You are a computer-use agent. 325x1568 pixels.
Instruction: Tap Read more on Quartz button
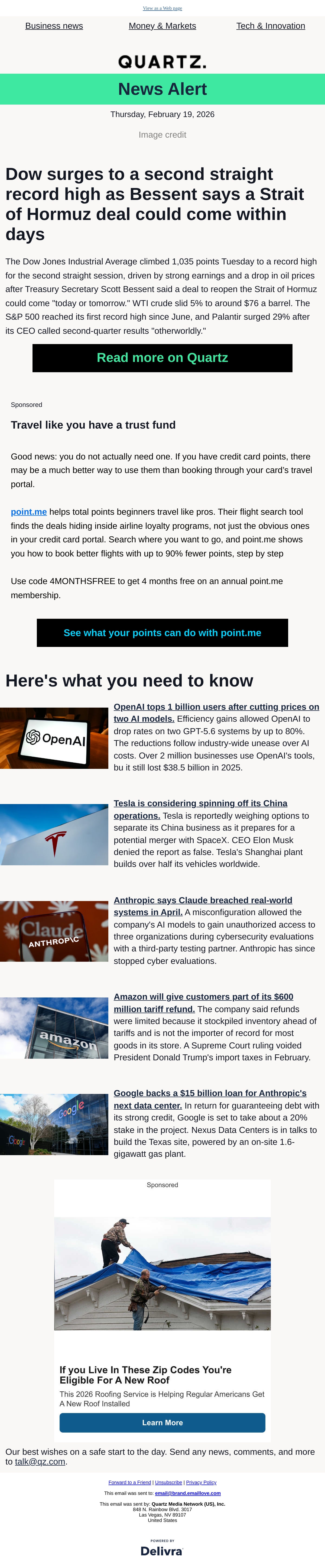coord(162,358)
